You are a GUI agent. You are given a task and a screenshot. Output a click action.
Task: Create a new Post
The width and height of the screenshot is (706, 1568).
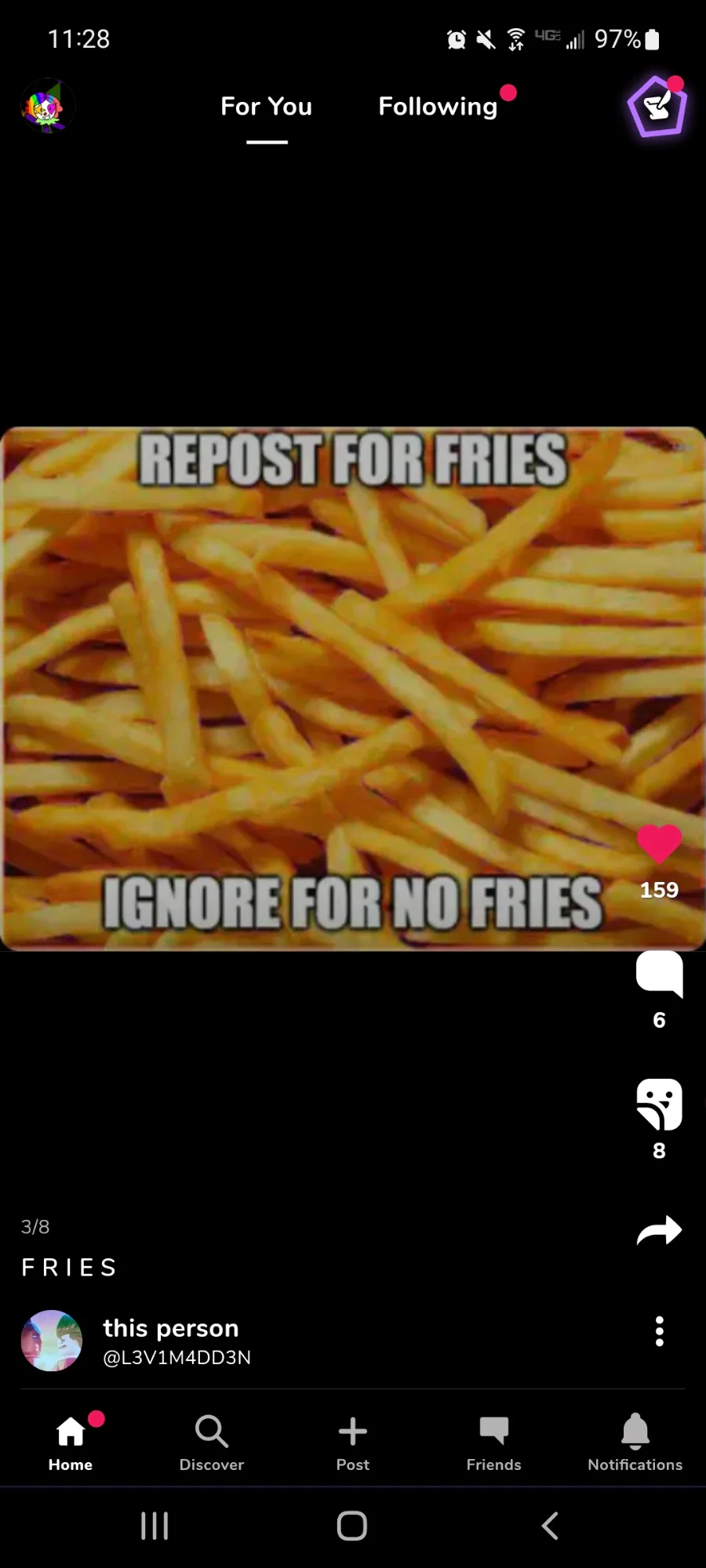pos(353,1441)
